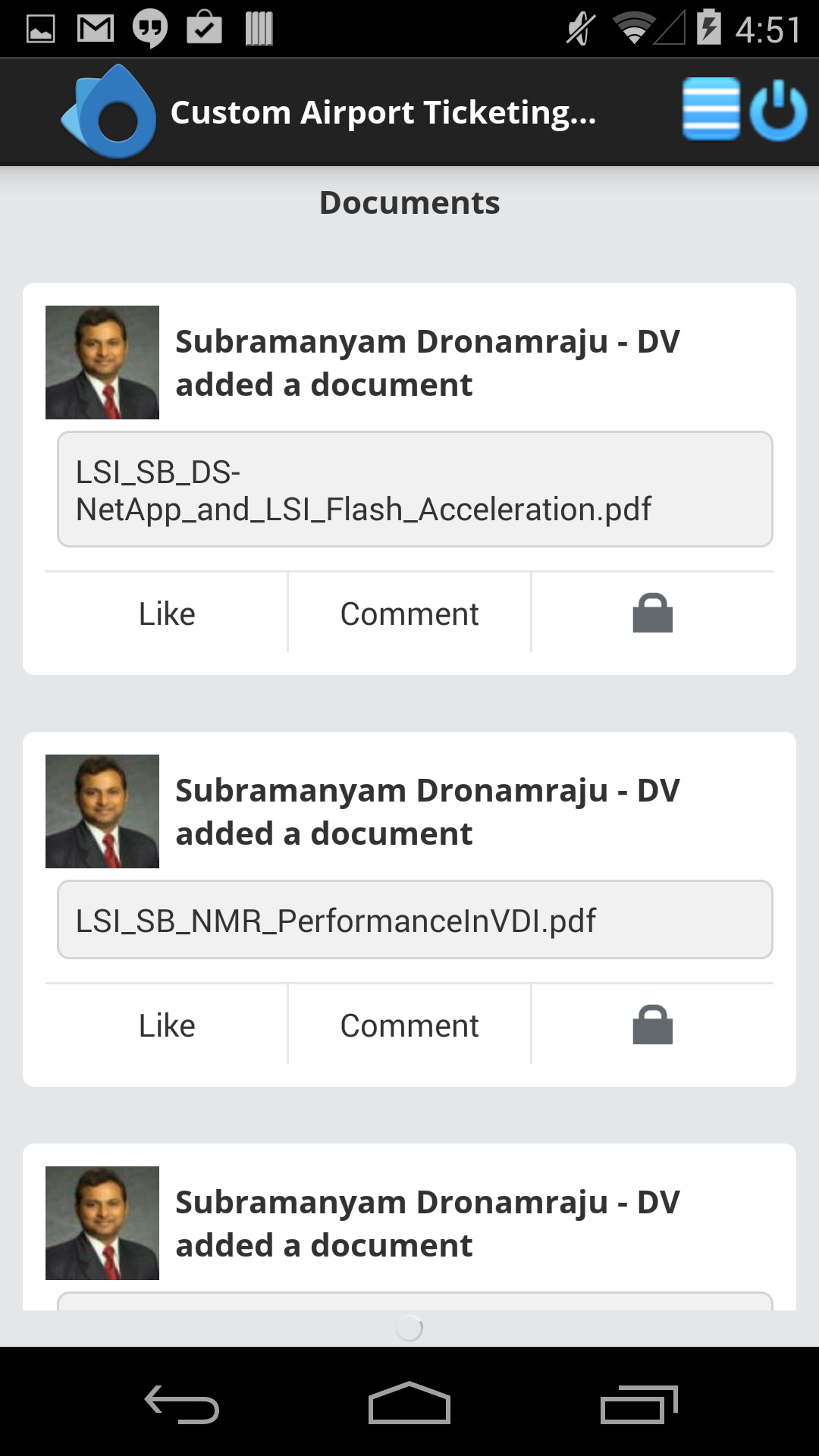Go to the home screen
The width and height of the screenshot is (819, 1456).
(409, 1404)
